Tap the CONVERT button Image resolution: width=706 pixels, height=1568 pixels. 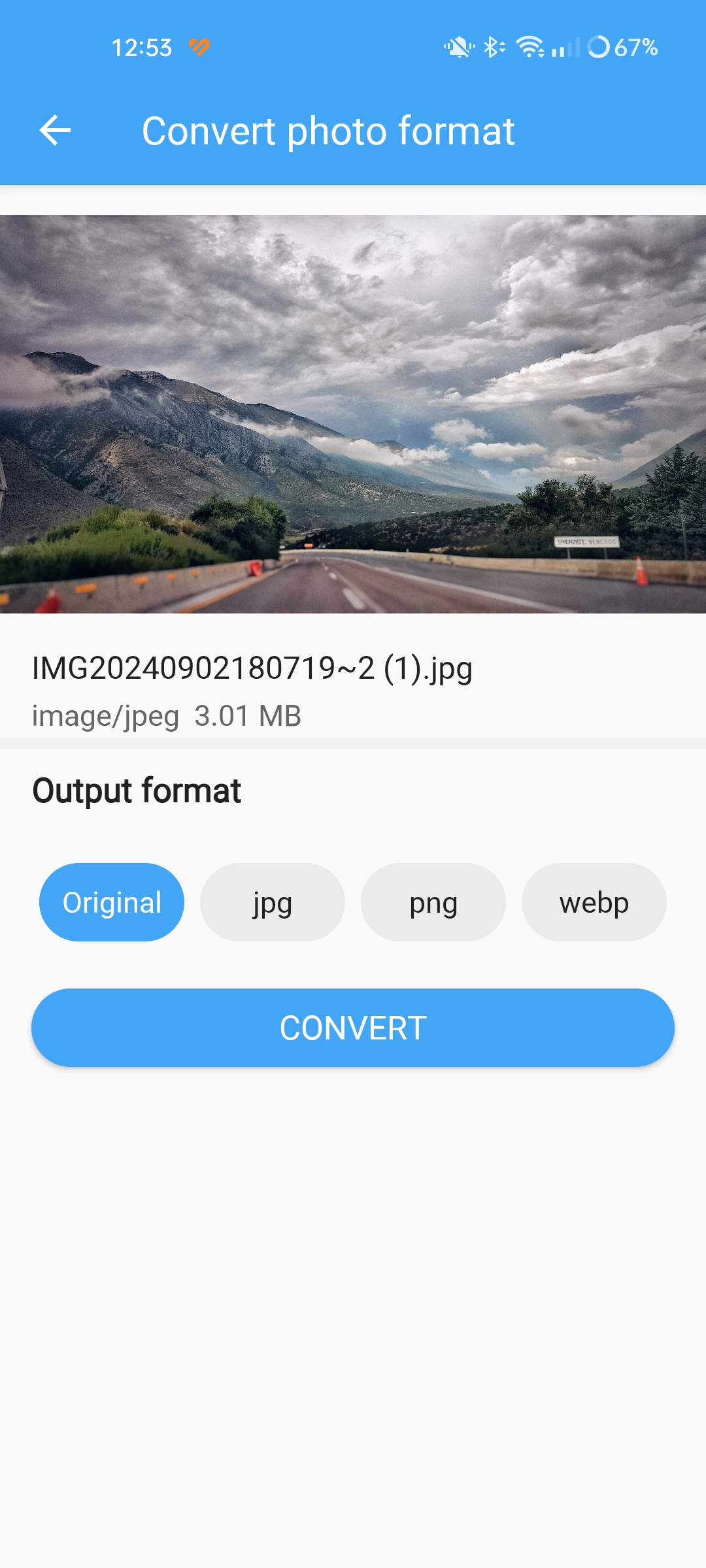(x=353, y=1028)
